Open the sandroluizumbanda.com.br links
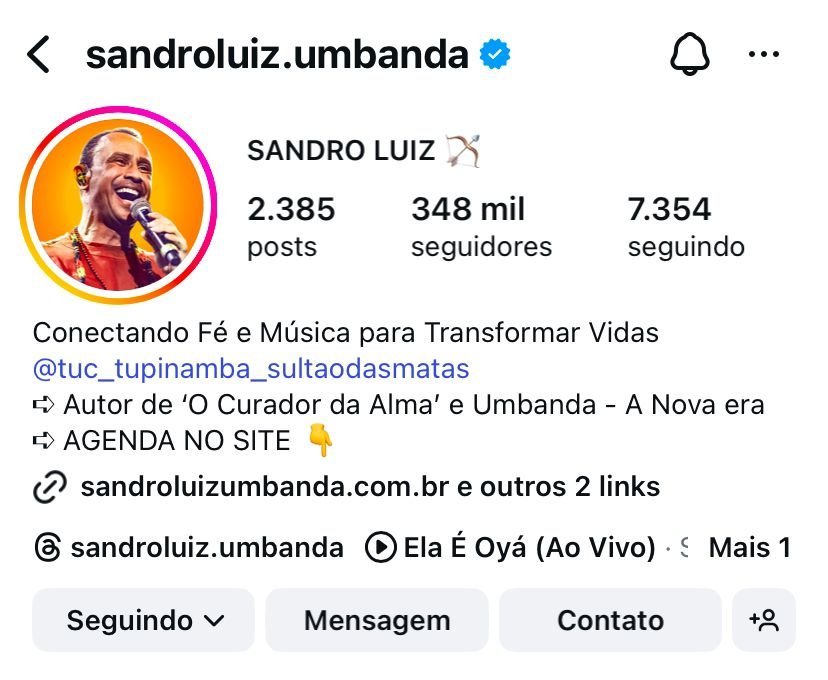The image size is (828, 680). (369, 487)
